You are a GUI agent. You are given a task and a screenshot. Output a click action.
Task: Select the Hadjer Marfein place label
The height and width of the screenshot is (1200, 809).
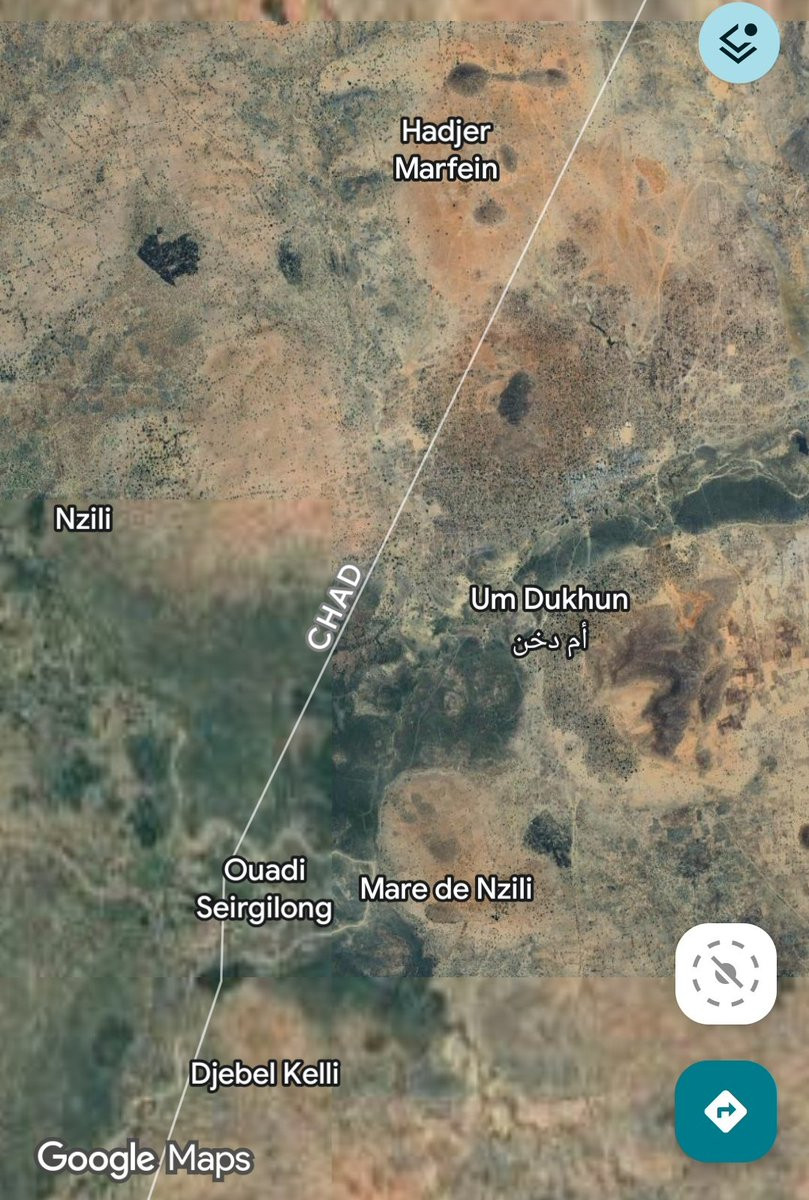[x=446, y=150]
